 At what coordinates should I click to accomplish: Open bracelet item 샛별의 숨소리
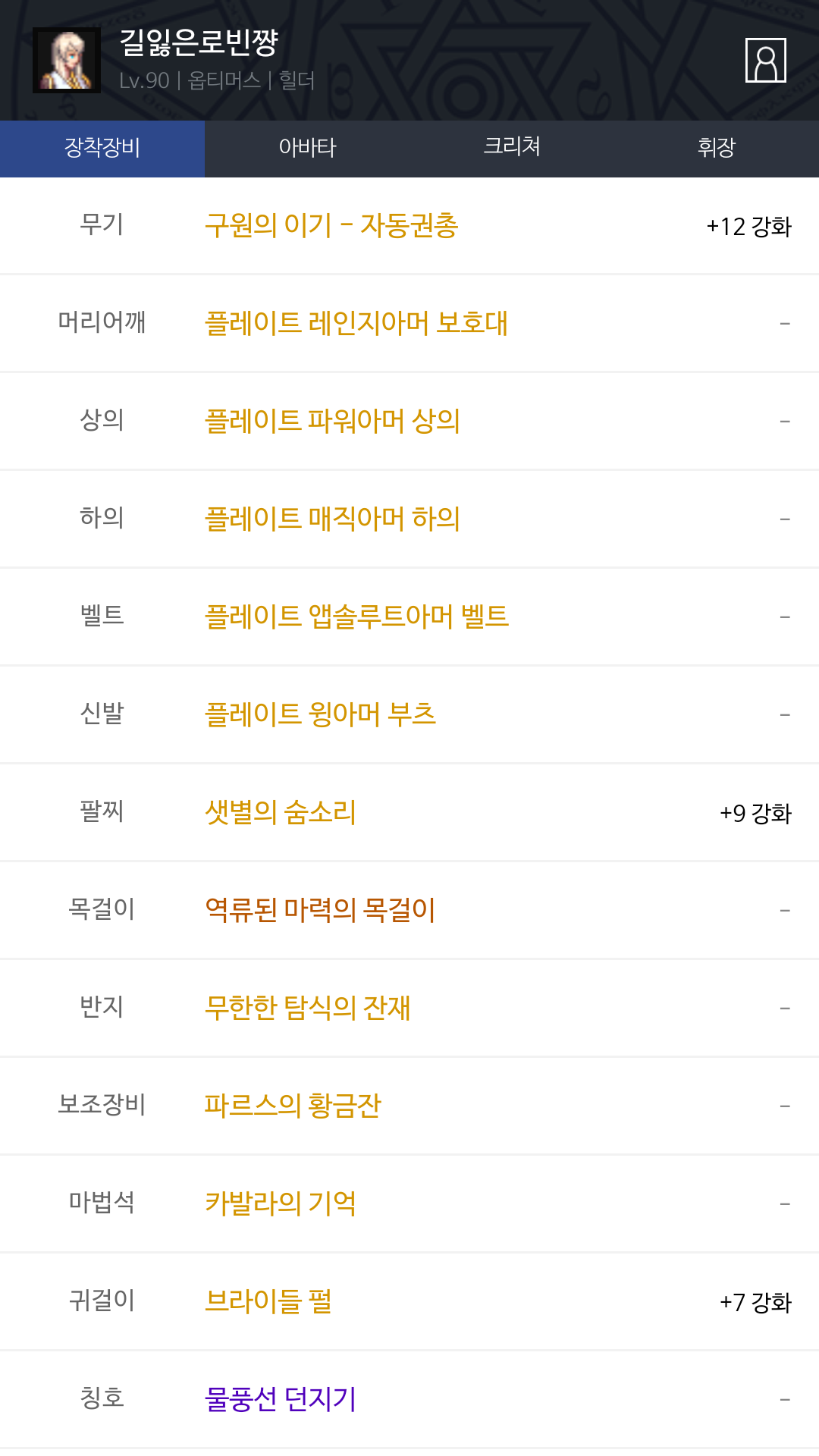[281, 813]
